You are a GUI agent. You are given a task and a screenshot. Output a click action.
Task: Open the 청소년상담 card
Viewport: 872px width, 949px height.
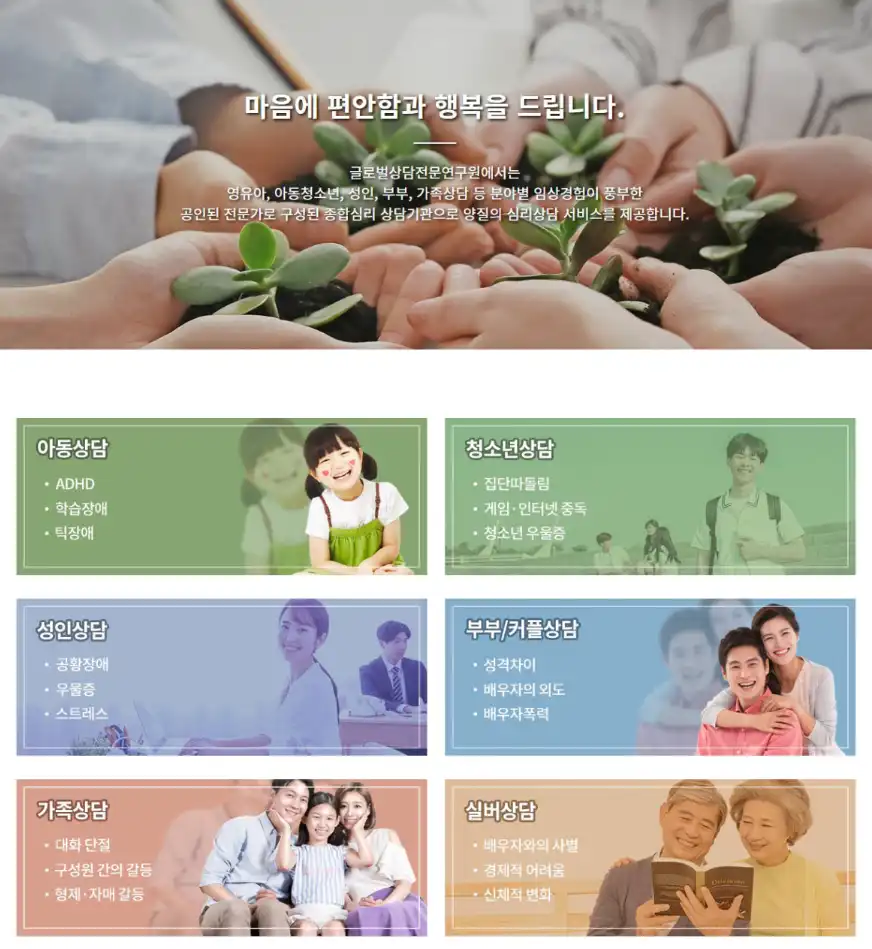(x=649, y=496)
